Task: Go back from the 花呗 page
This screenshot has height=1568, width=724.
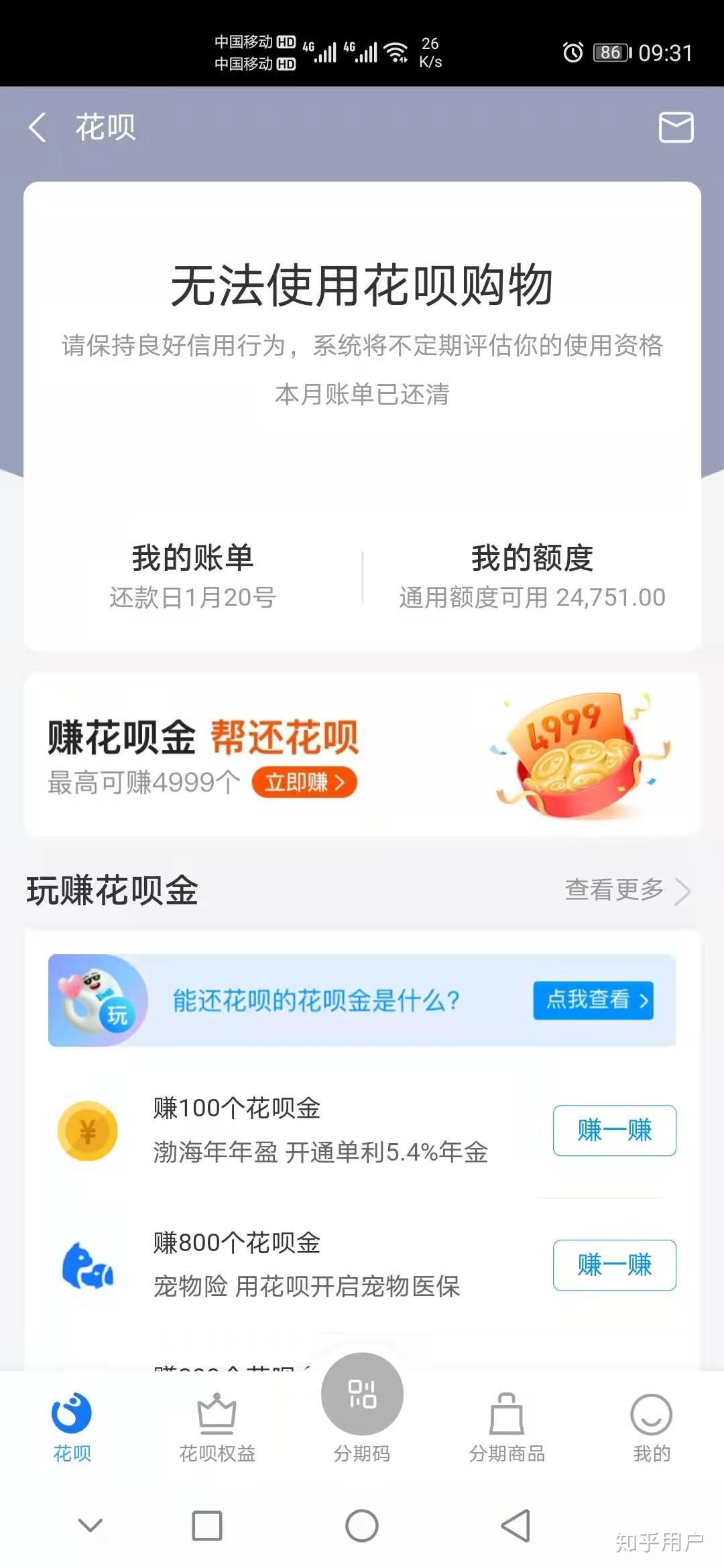Action: [x=38, y=127]
